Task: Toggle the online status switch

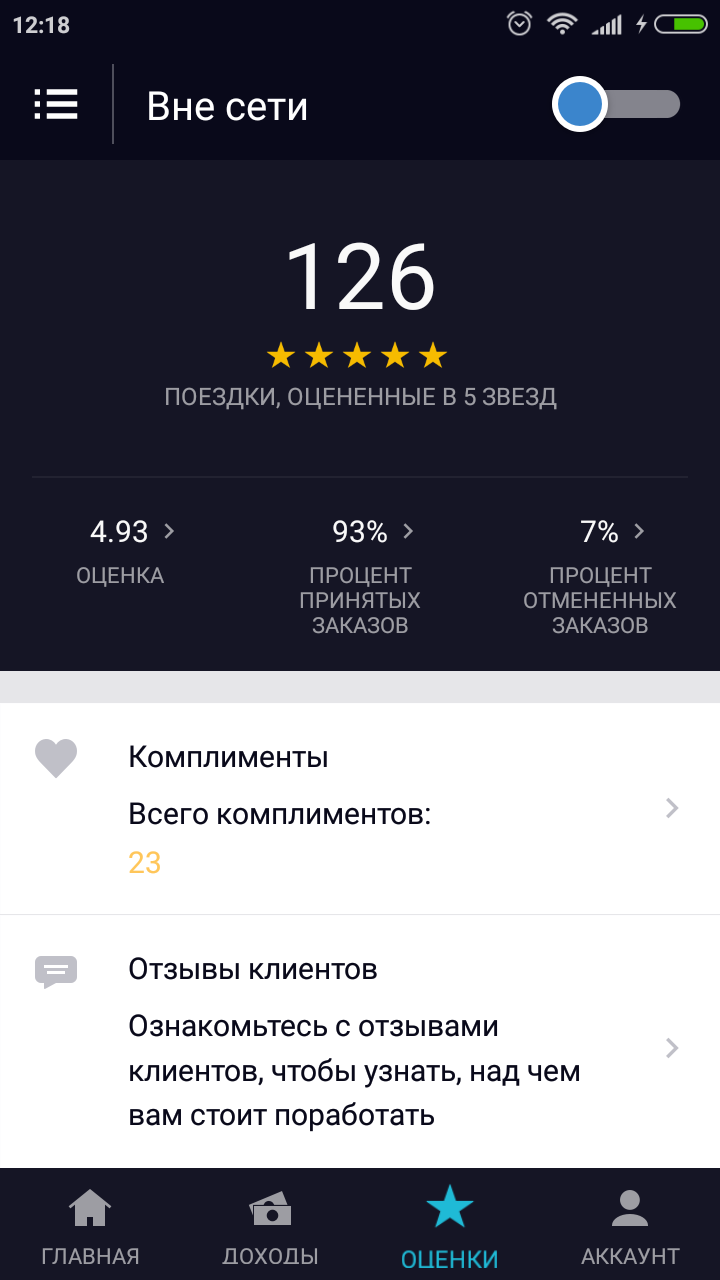Action: 616,104
